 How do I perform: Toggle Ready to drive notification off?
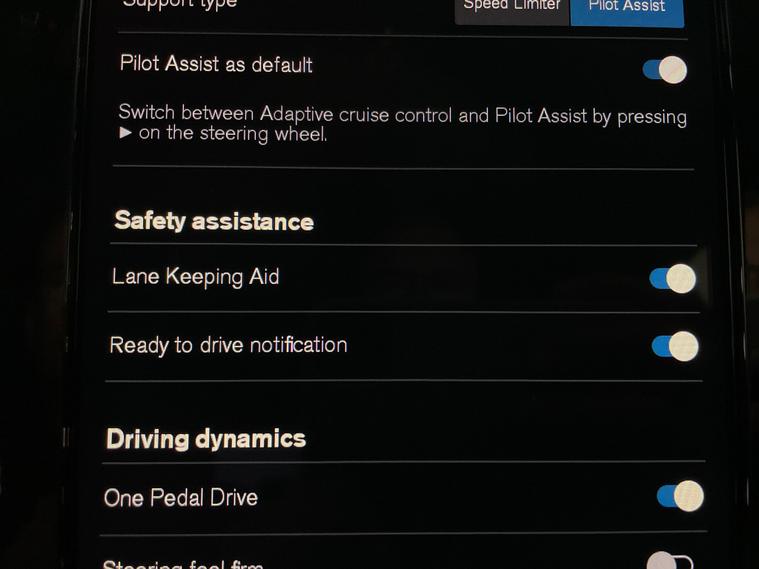pos(674,346)
